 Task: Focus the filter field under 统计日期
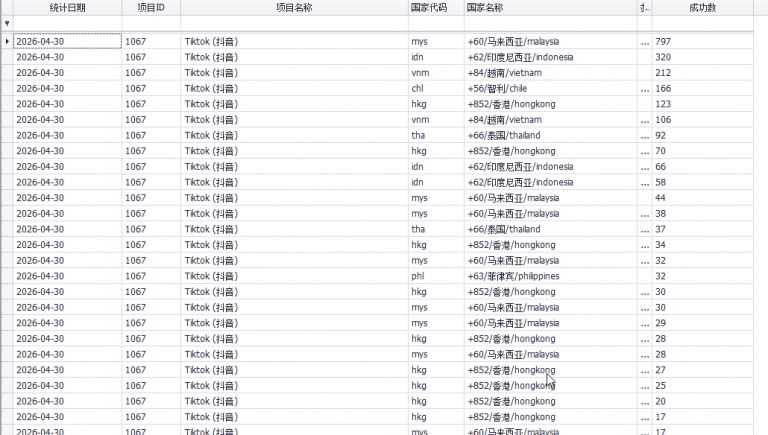(67, 23)
